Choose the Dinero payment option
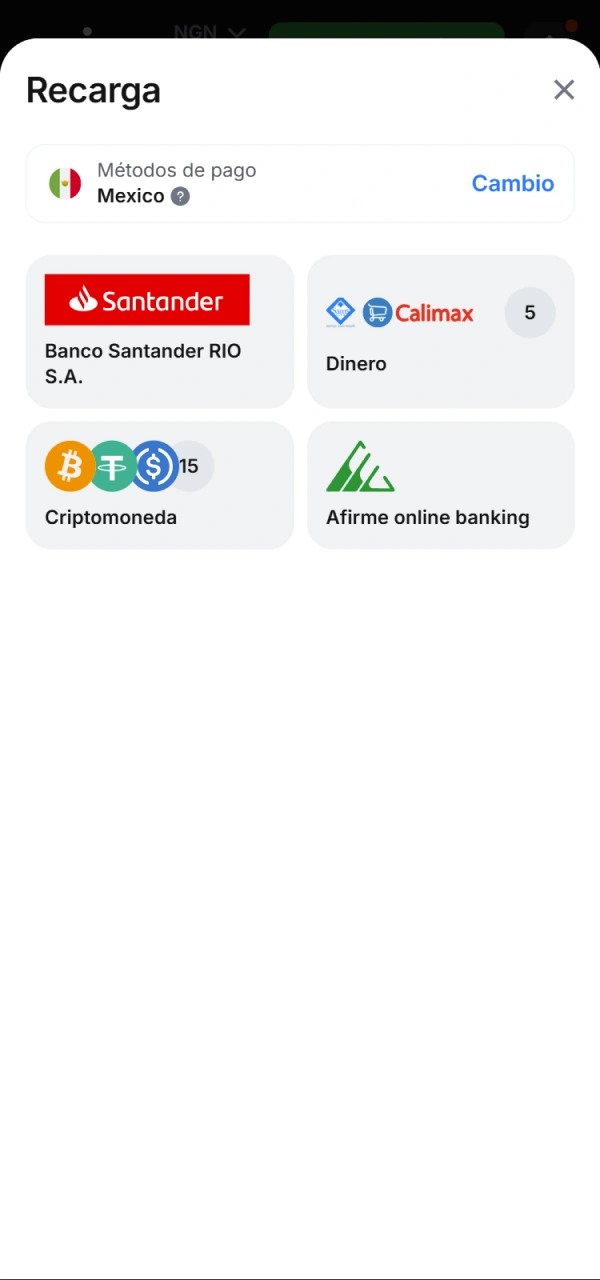This screenshot has width=600, height=1280. coord(440,332)
